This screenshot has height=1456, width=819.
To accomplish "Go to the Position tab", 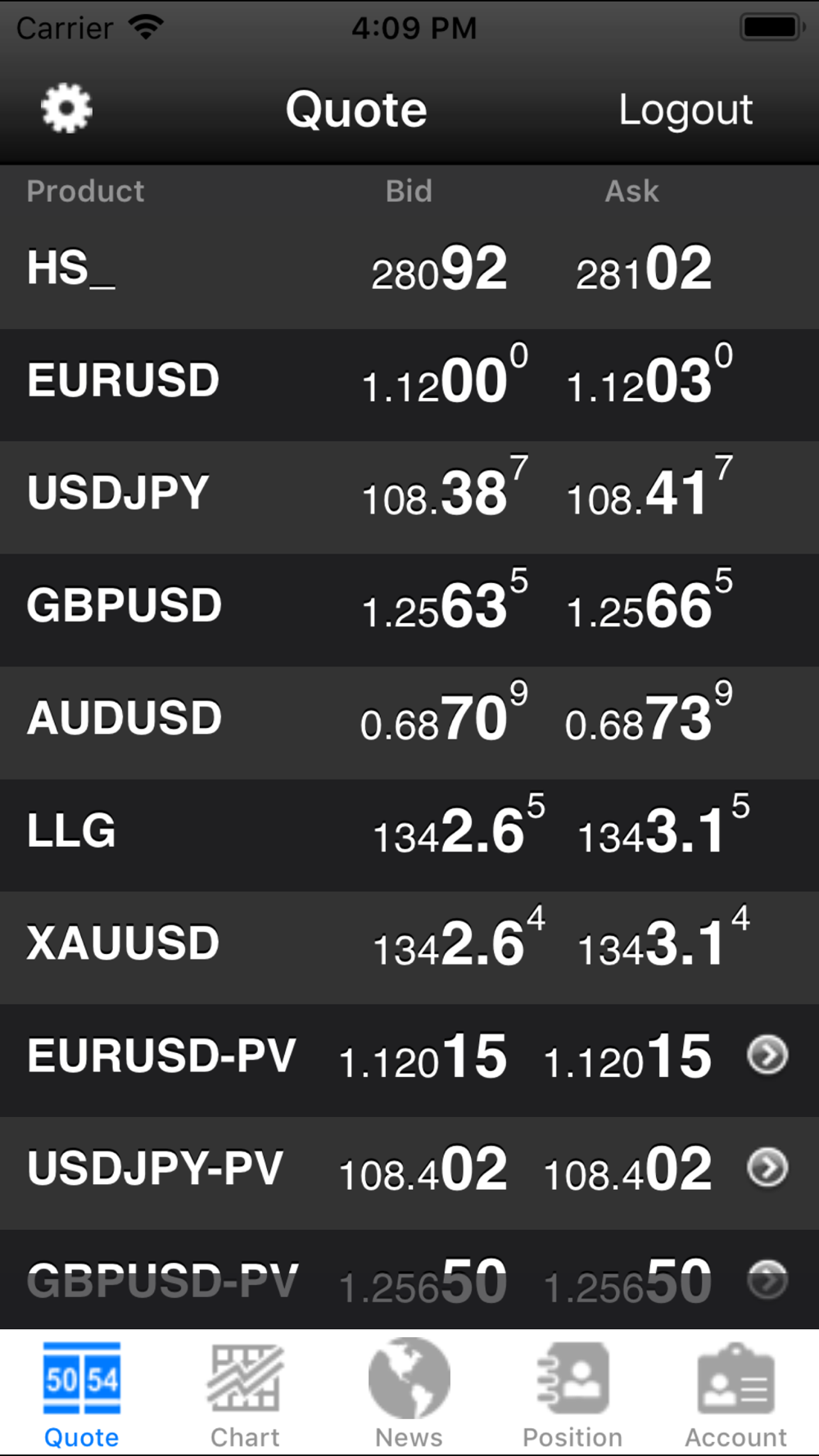I will [x=572, y=1395].
